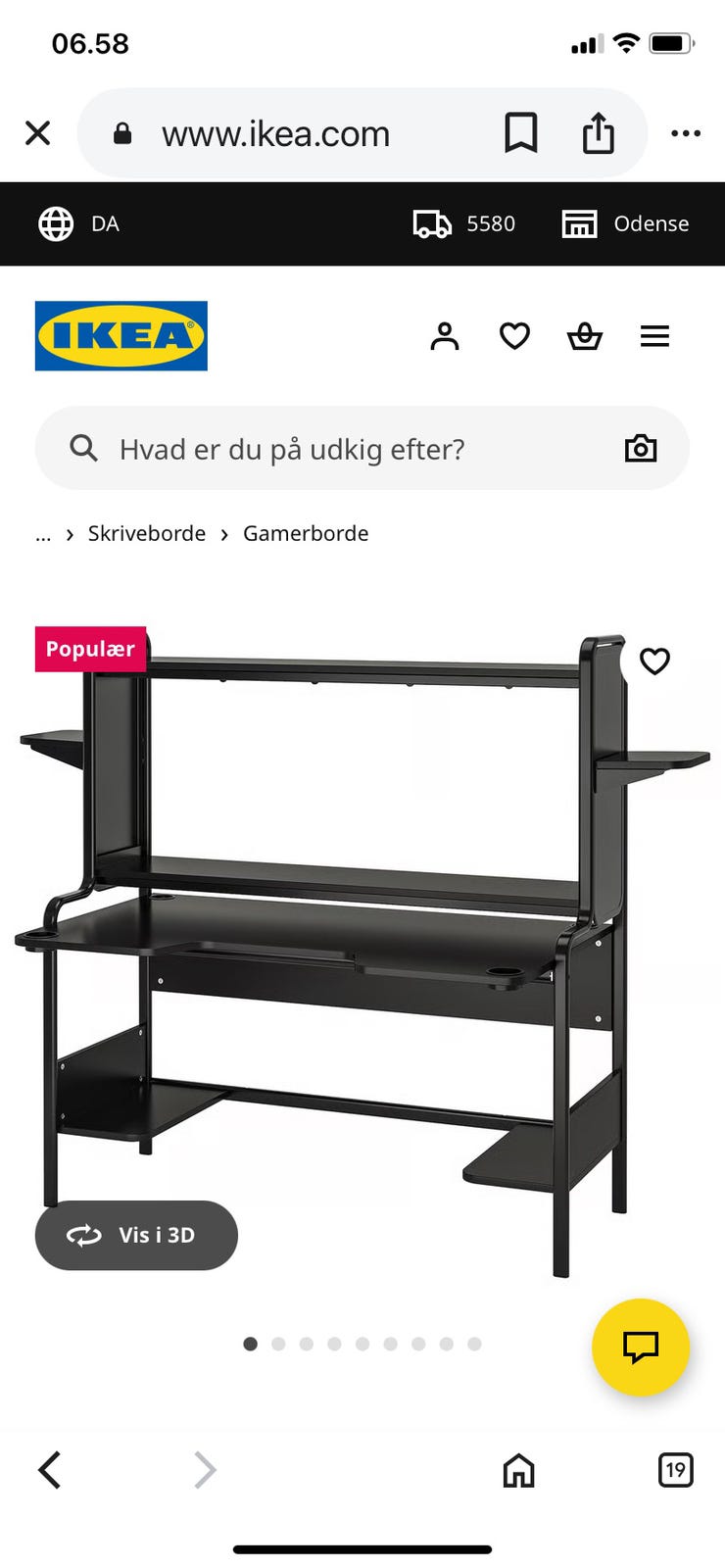The image size is (725, 1568).
Task: Open the hamburger navigation menu
Action: pyautogui.click(x=655, y=336)
